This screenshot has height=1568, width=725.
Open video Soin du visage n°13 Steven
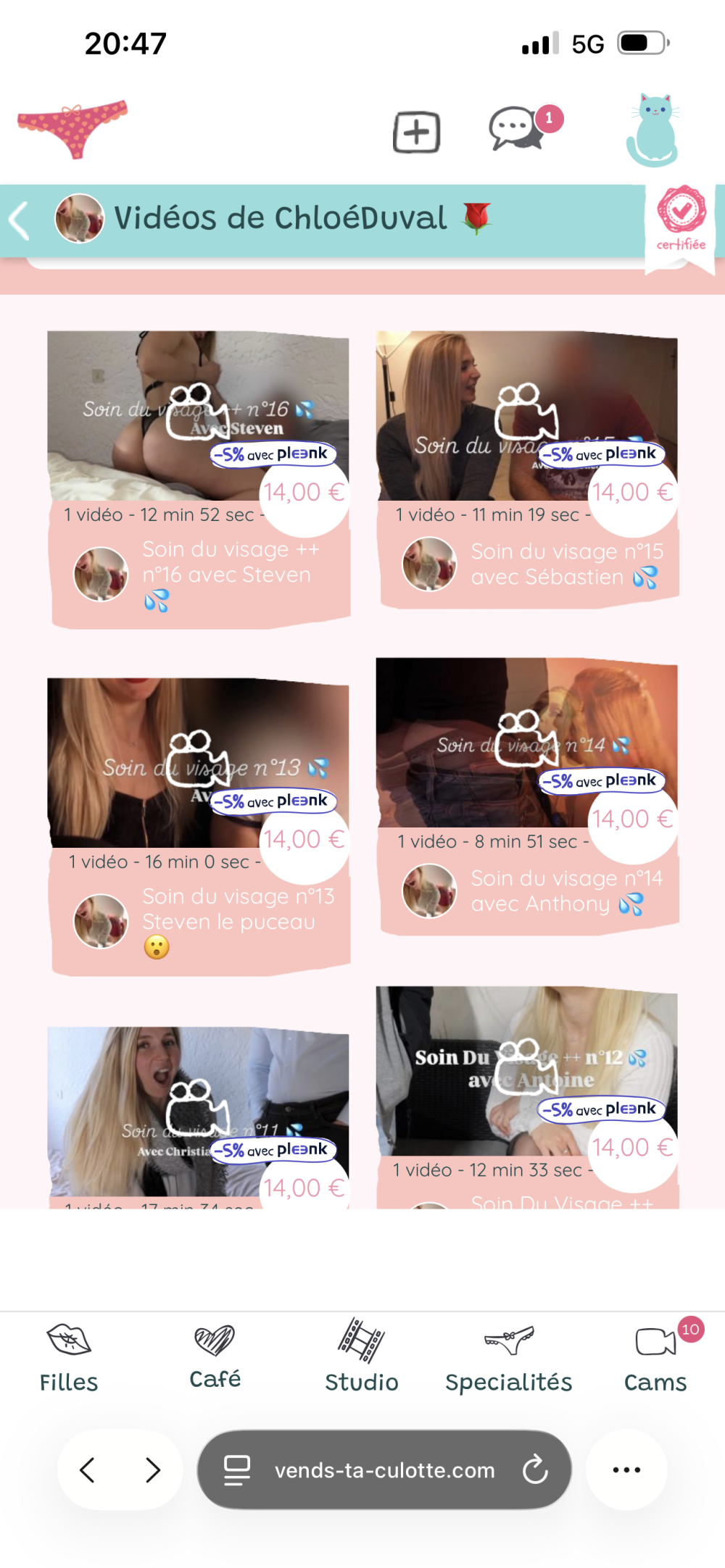tap(197, 762)
